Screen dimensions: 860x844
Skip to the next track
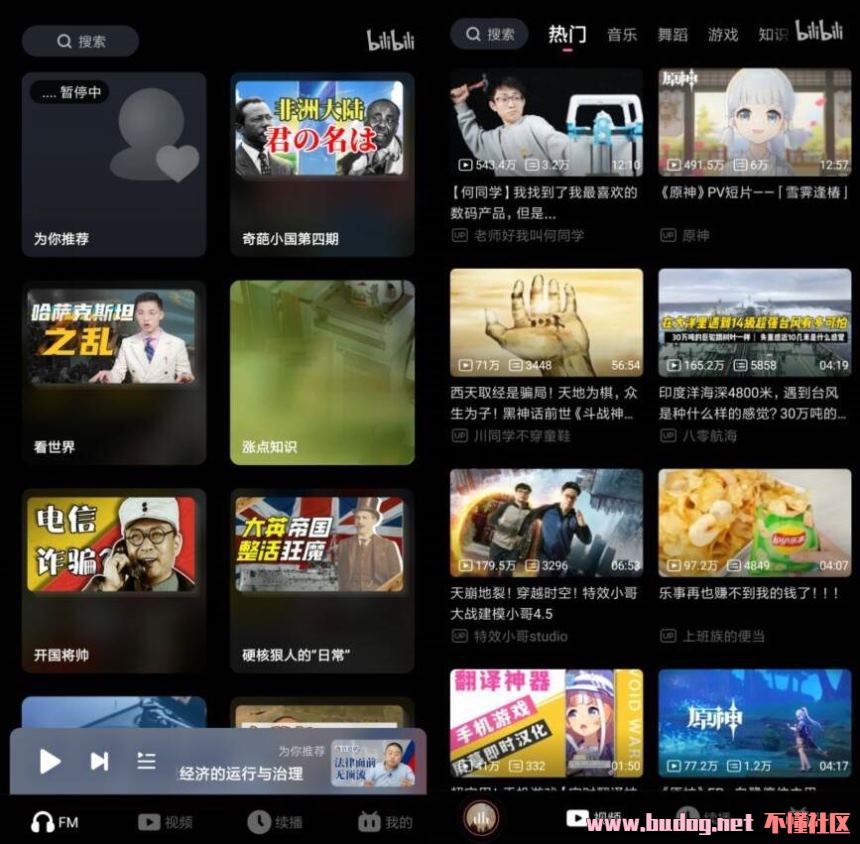point(99,761)
